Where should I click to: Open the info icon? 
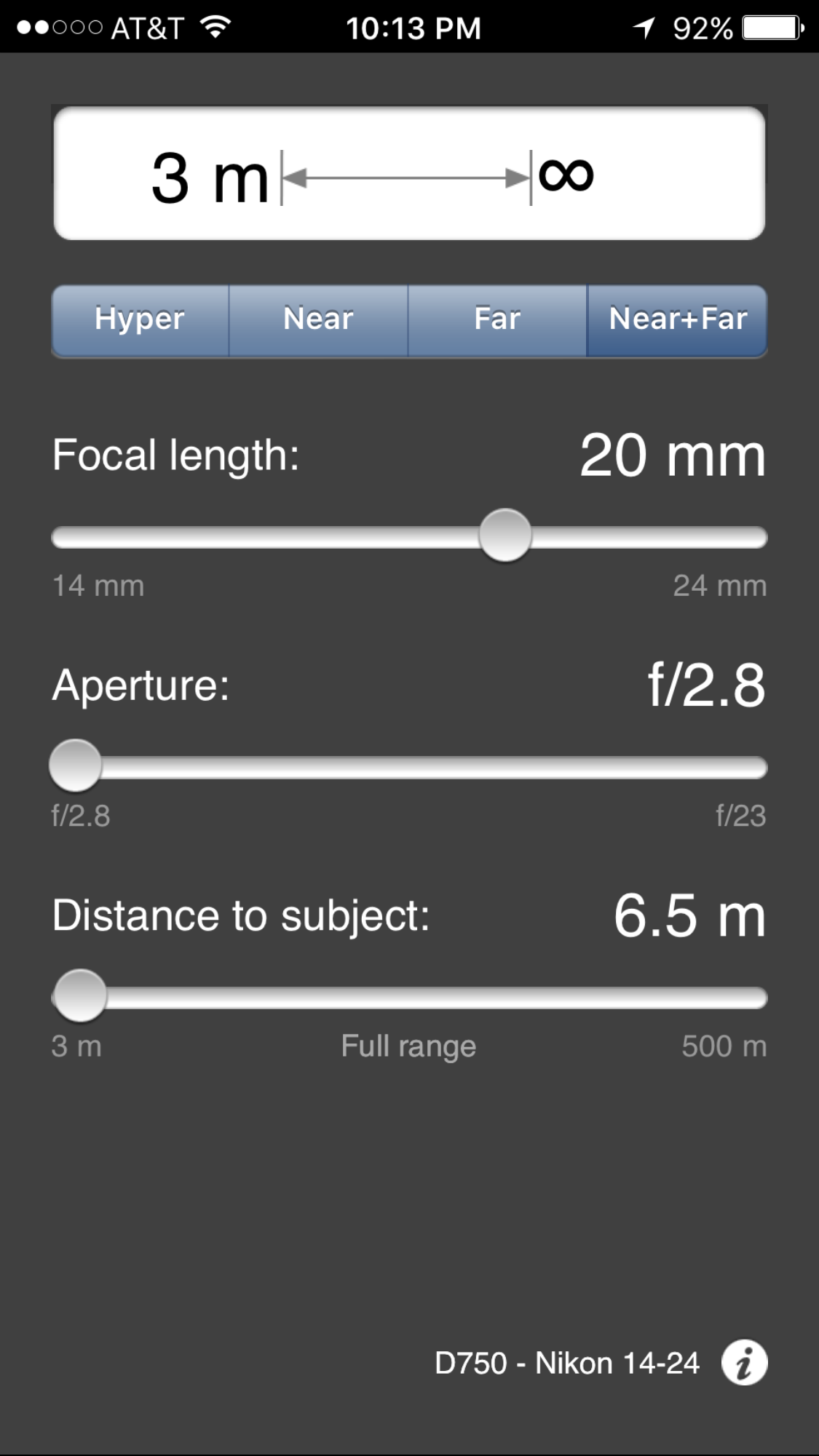point(744,1363)
